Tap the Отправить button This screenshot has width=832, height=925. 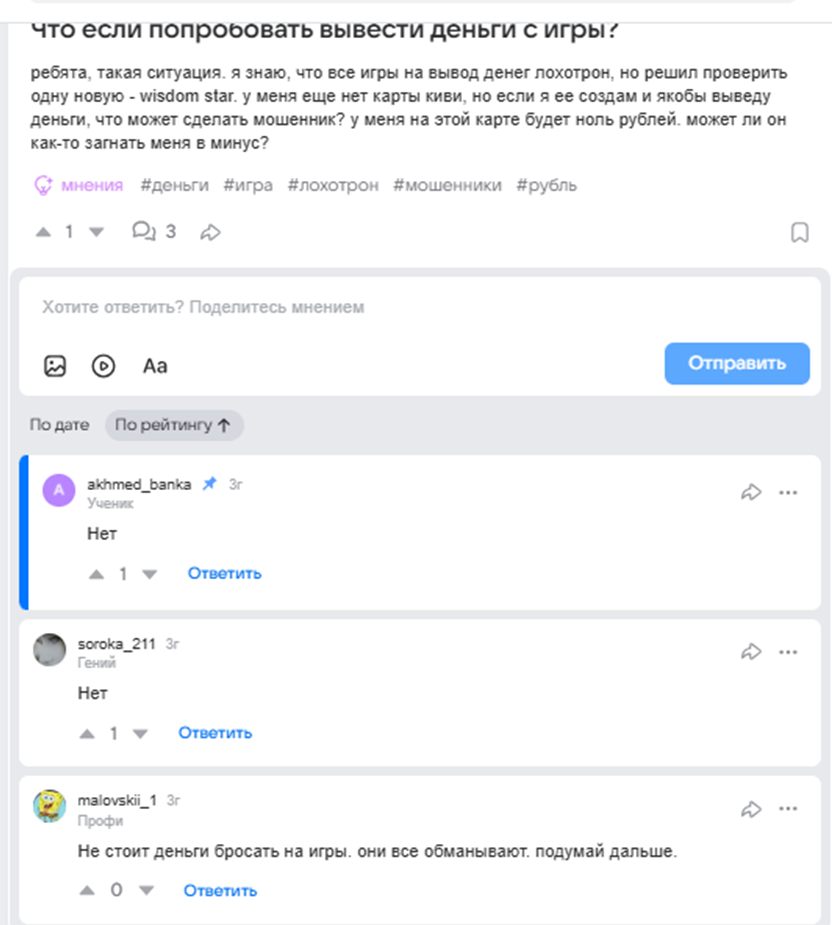point(737,363)
